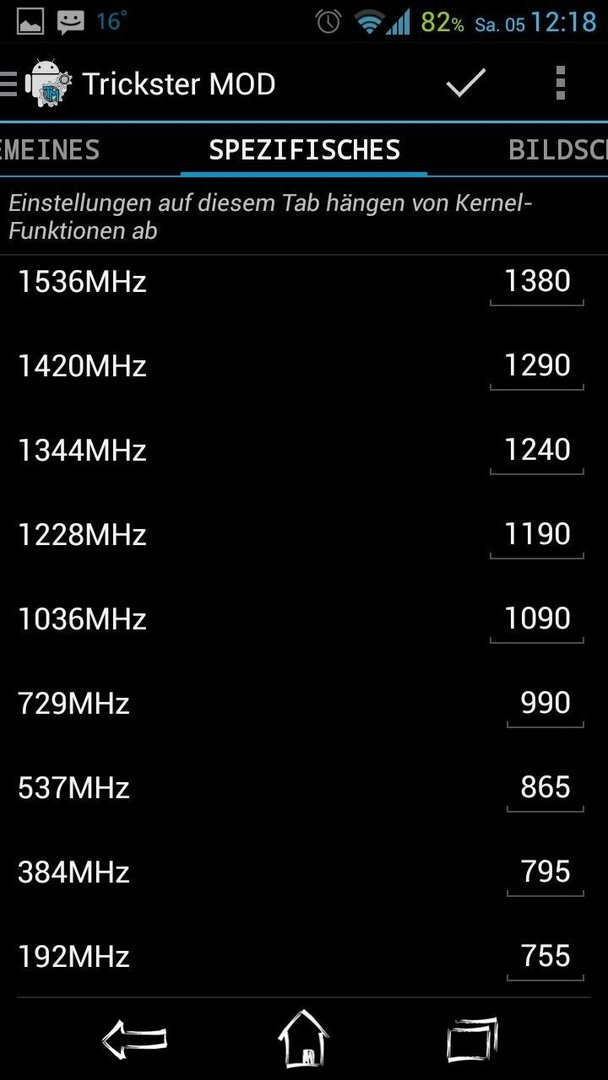Viewport: 608px width, 1080px height.
Task: Edit the voltage field for 1344MHz
Action: pyautogui.click(x=537, y=451)
